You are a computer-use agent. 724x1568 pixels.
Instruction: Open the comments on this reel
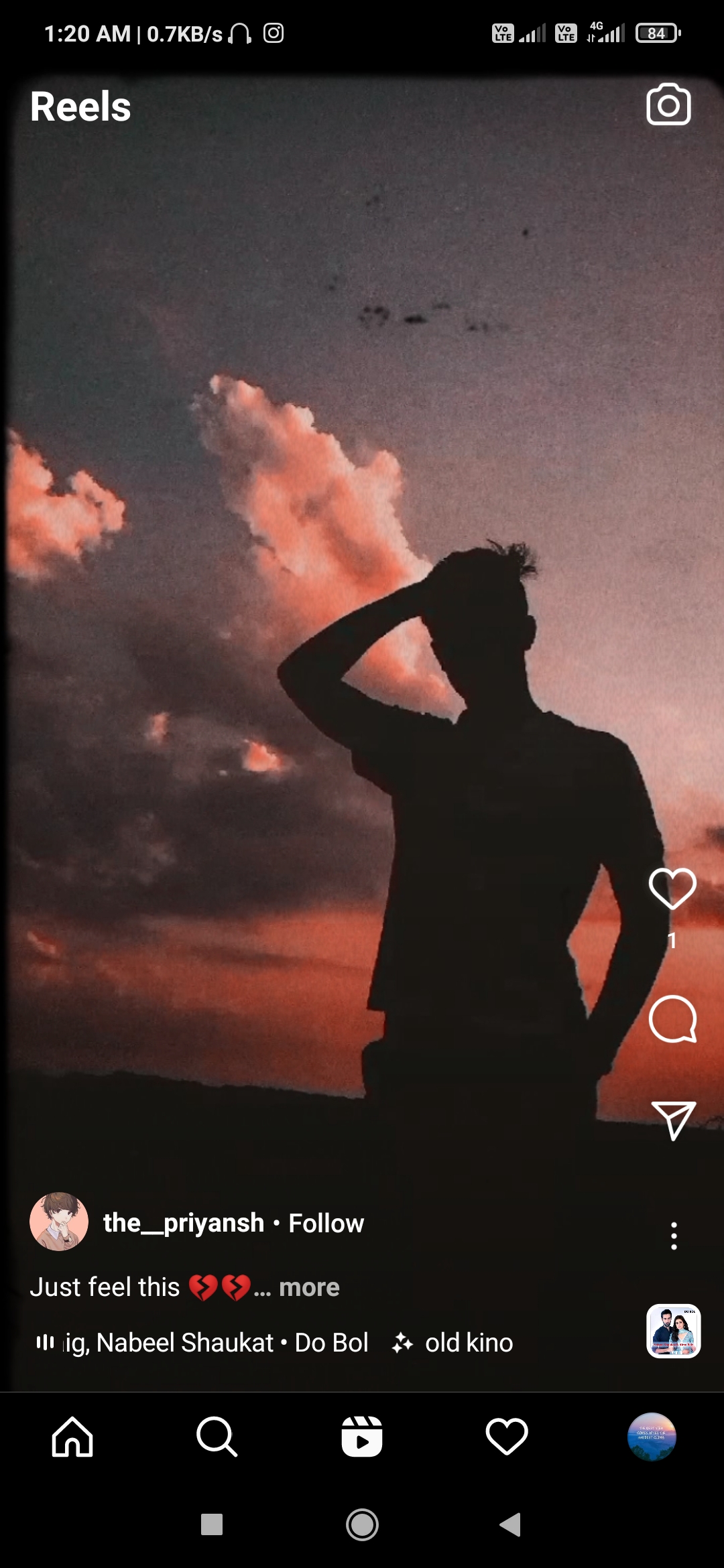672,1019
